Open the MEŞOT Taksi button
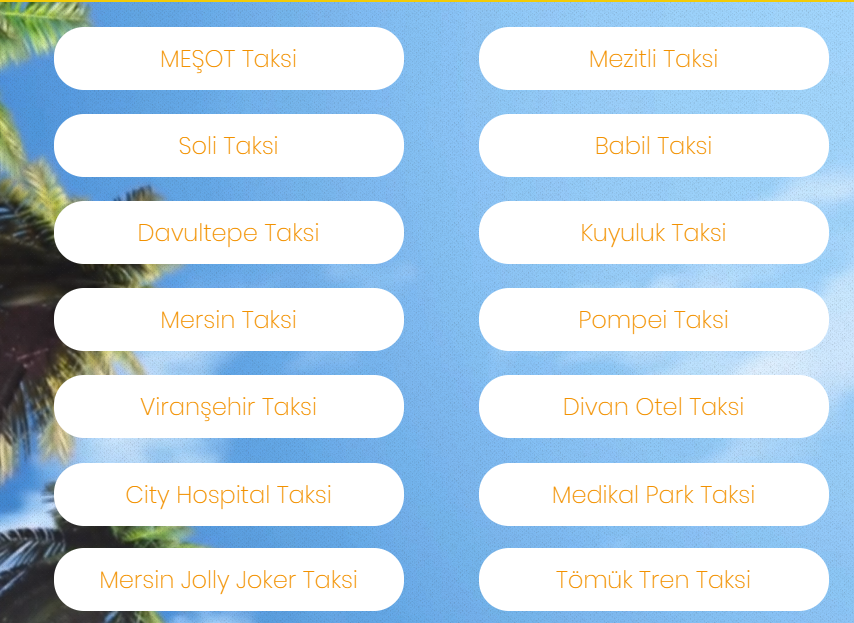Viewport: 854px width, 623px height. [228, 59]
